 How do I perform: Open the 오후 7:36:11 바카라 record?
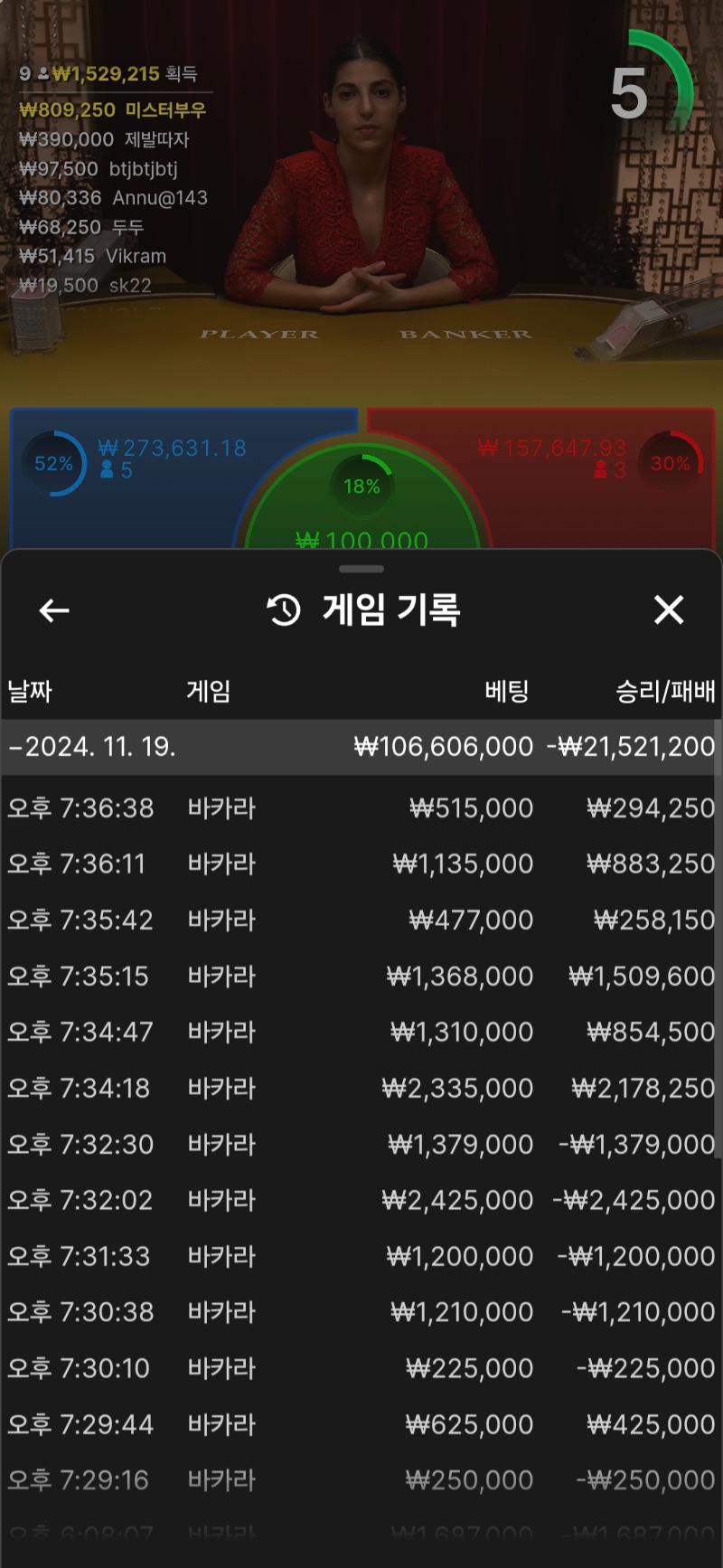[360, 864]
